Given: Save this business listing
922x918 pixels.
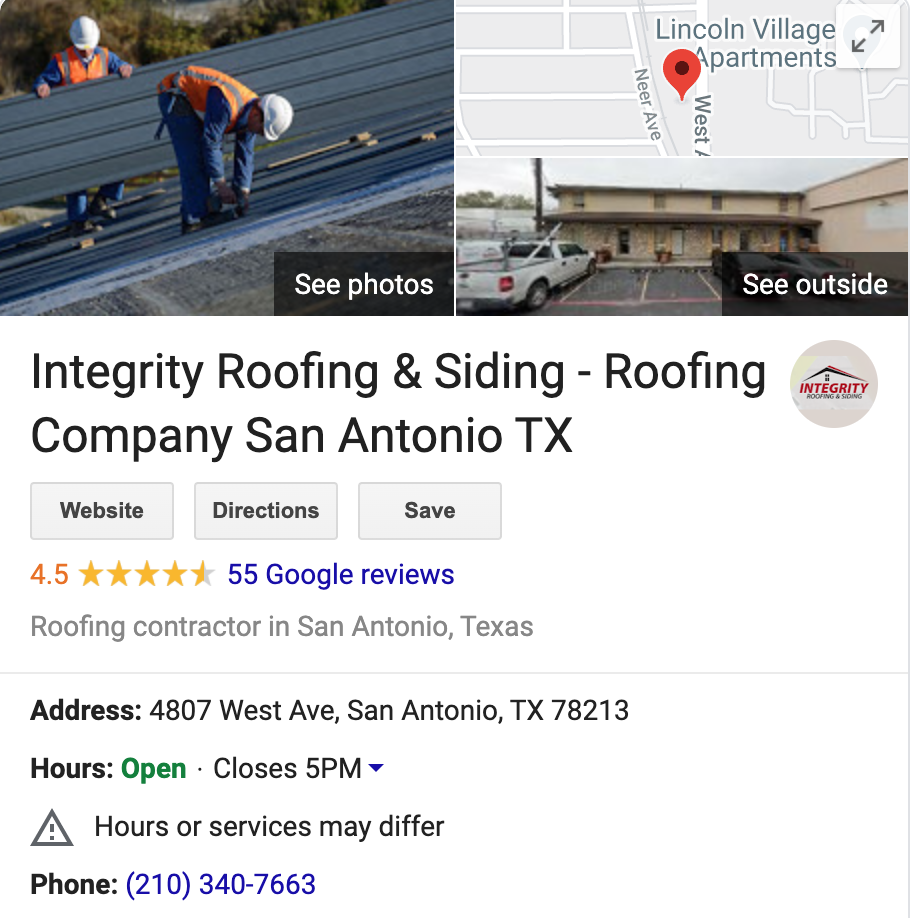Looking at the screenshot, I should coord(430,510).
